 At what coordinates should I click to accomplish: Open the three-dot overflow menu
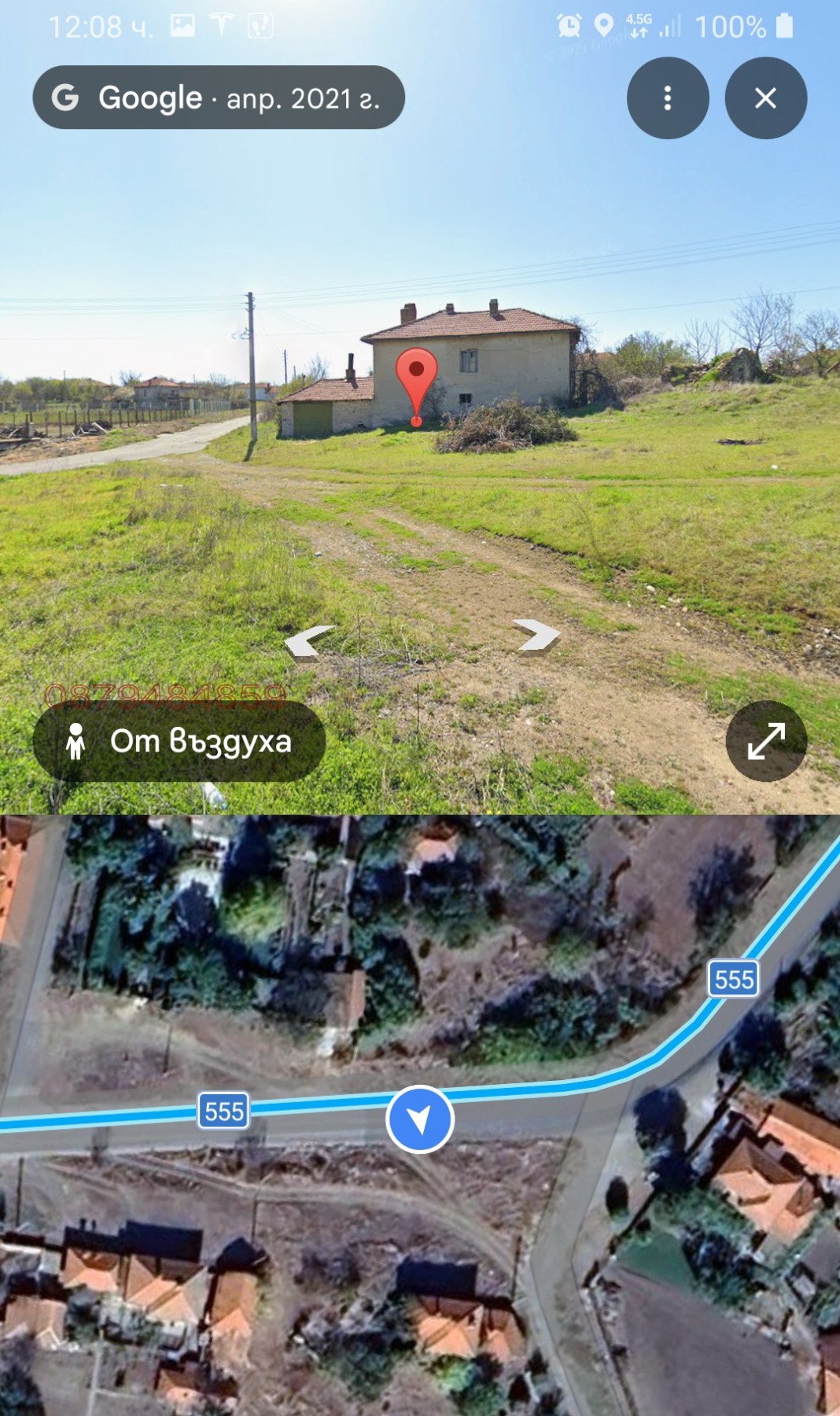(668, 97)
